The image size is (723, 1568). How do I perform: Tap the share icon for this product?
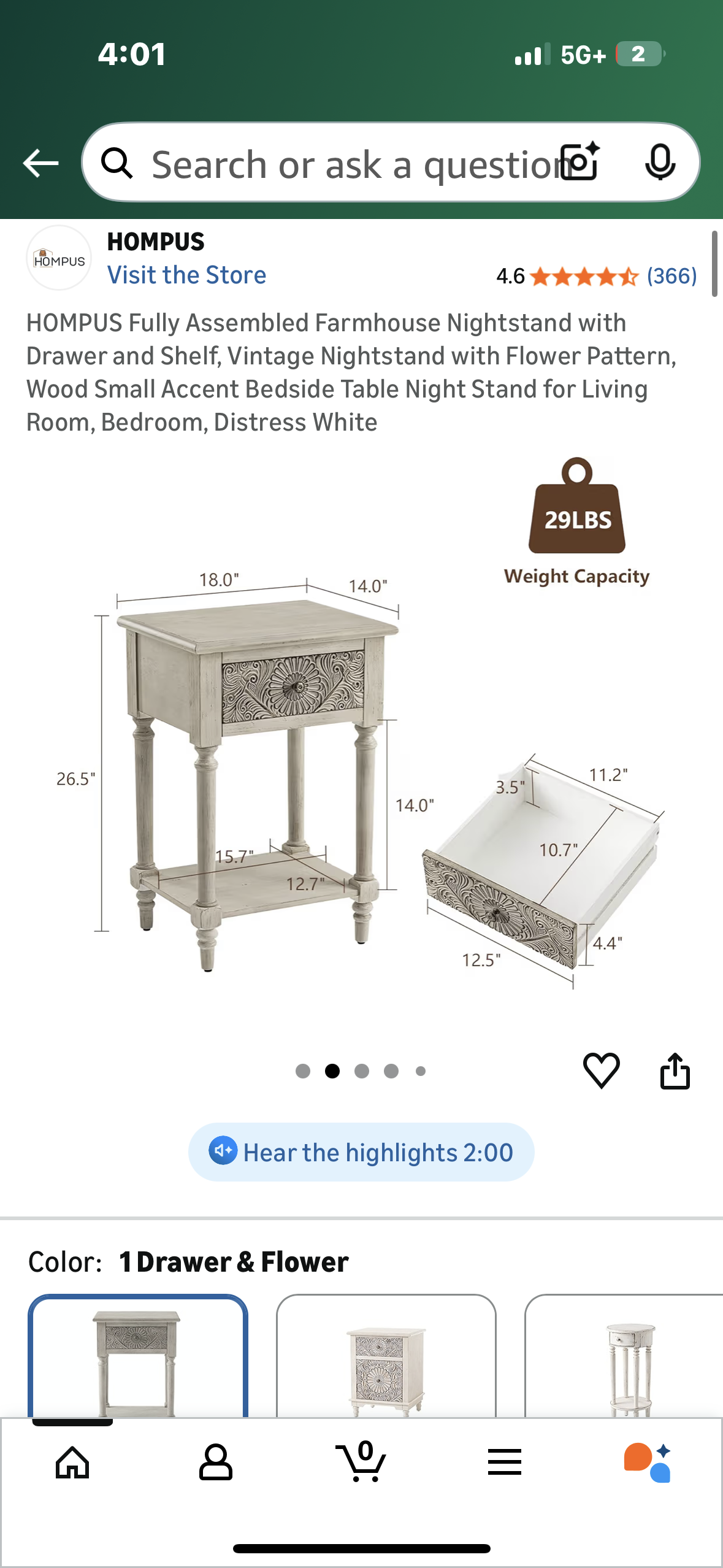pos(676,1070)
